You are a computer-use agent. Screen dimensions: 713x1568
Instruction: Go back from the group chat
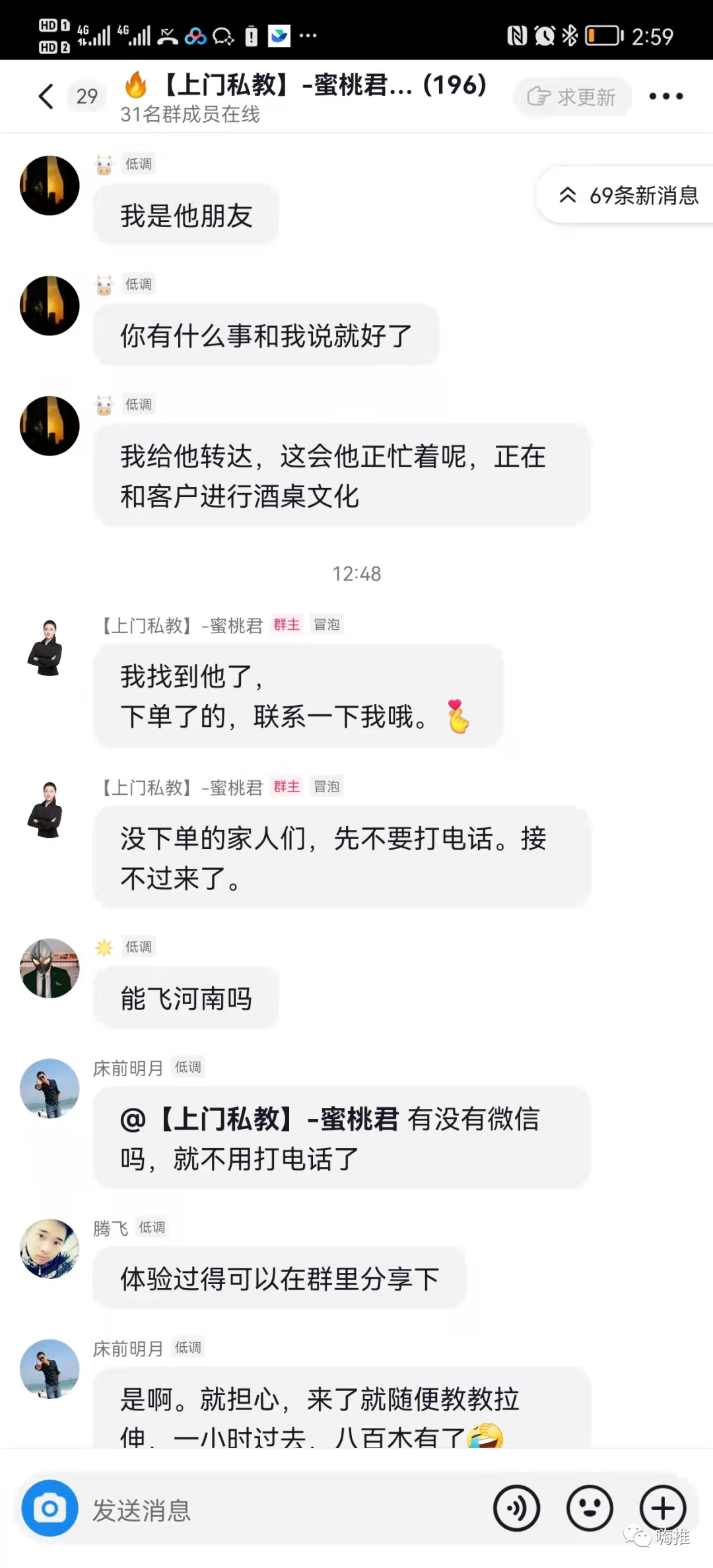coord(45,96)
